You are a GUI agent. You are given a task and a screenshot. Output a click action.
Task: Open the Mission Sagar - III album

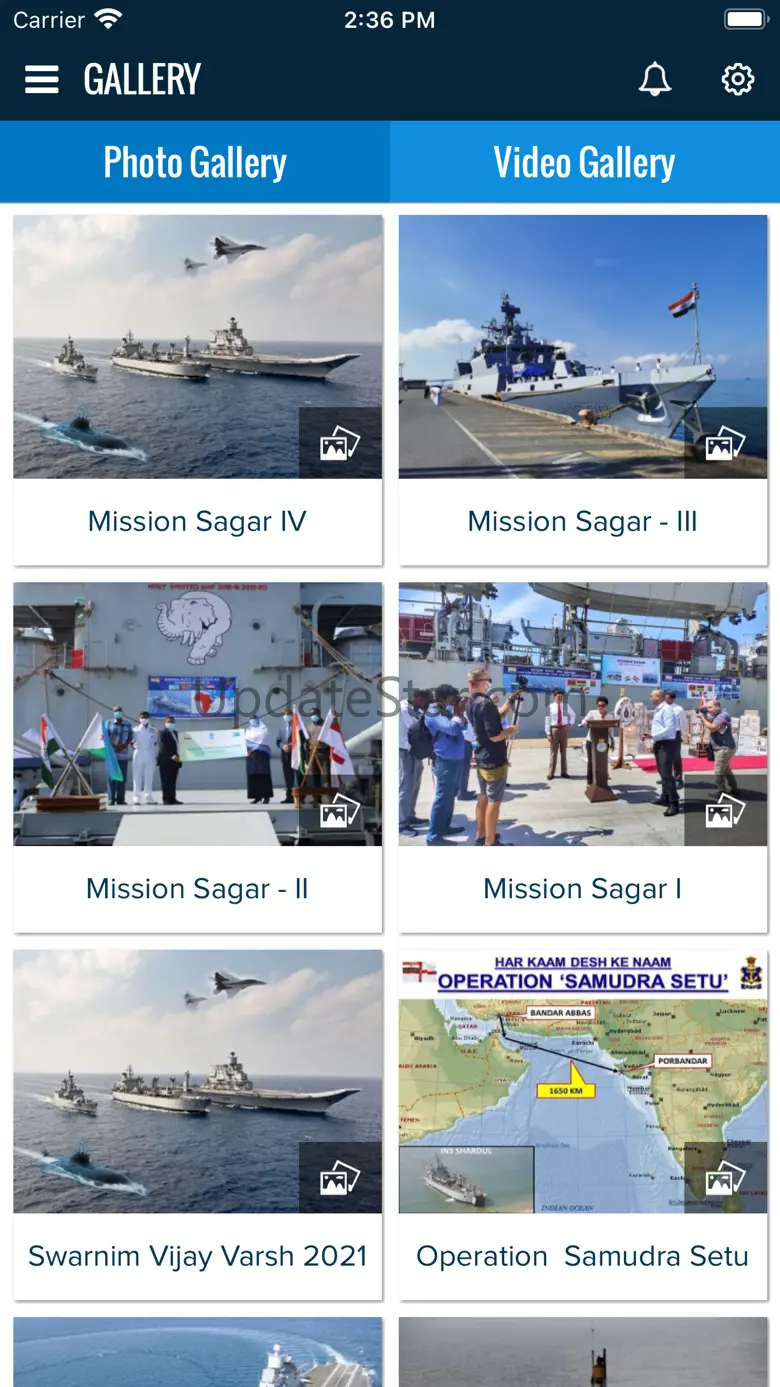pos(583,390)
